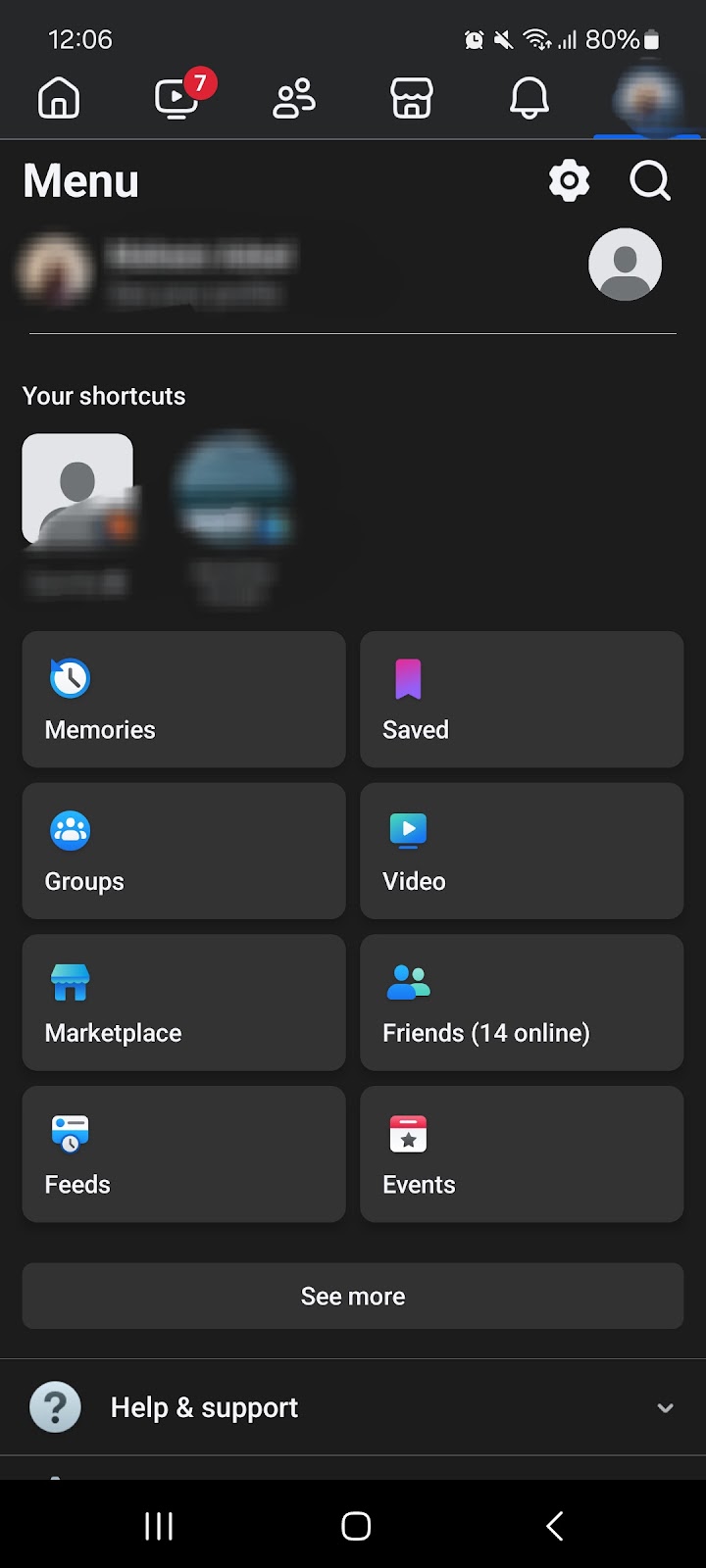Go back using system navigation

click(555, 1526)
